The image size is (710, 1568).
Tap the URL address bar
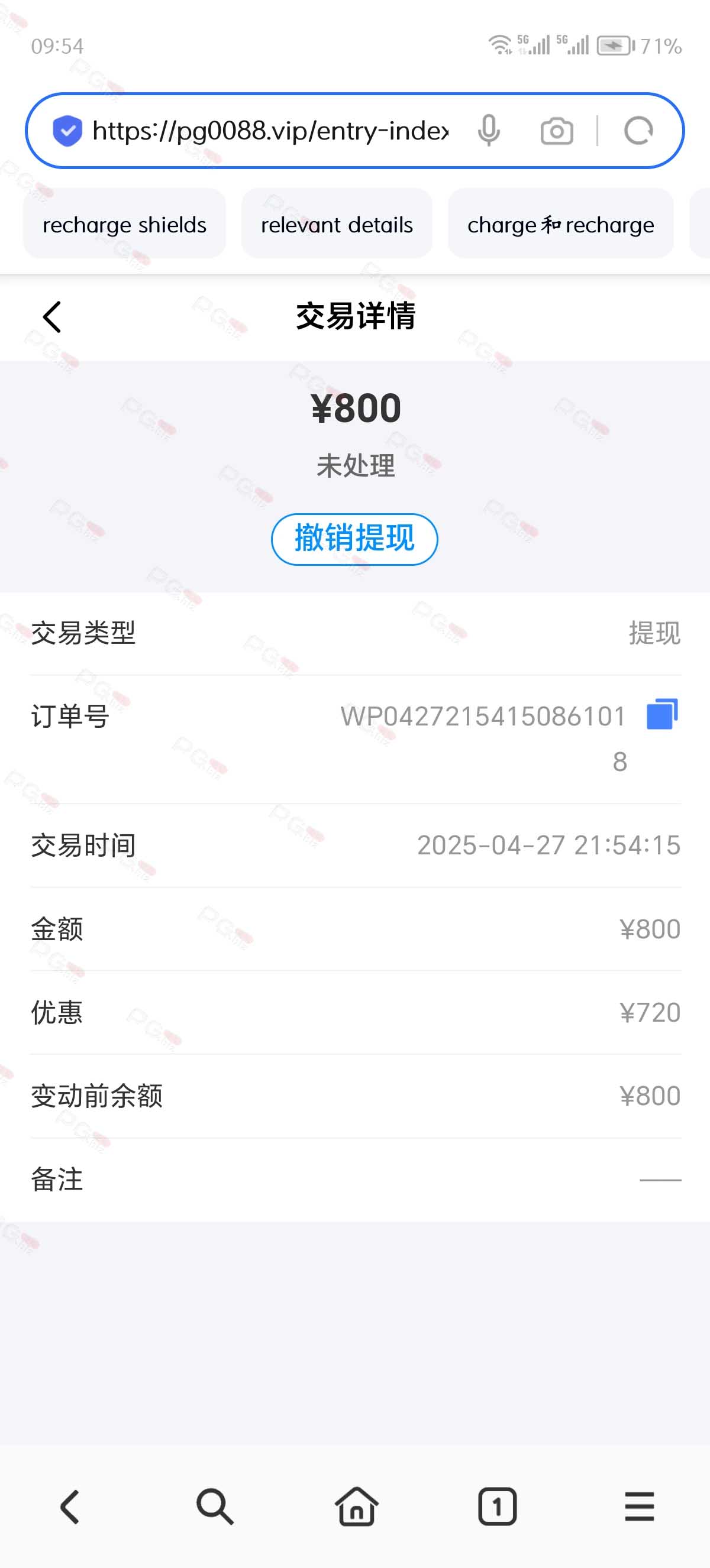pos(270,130)
